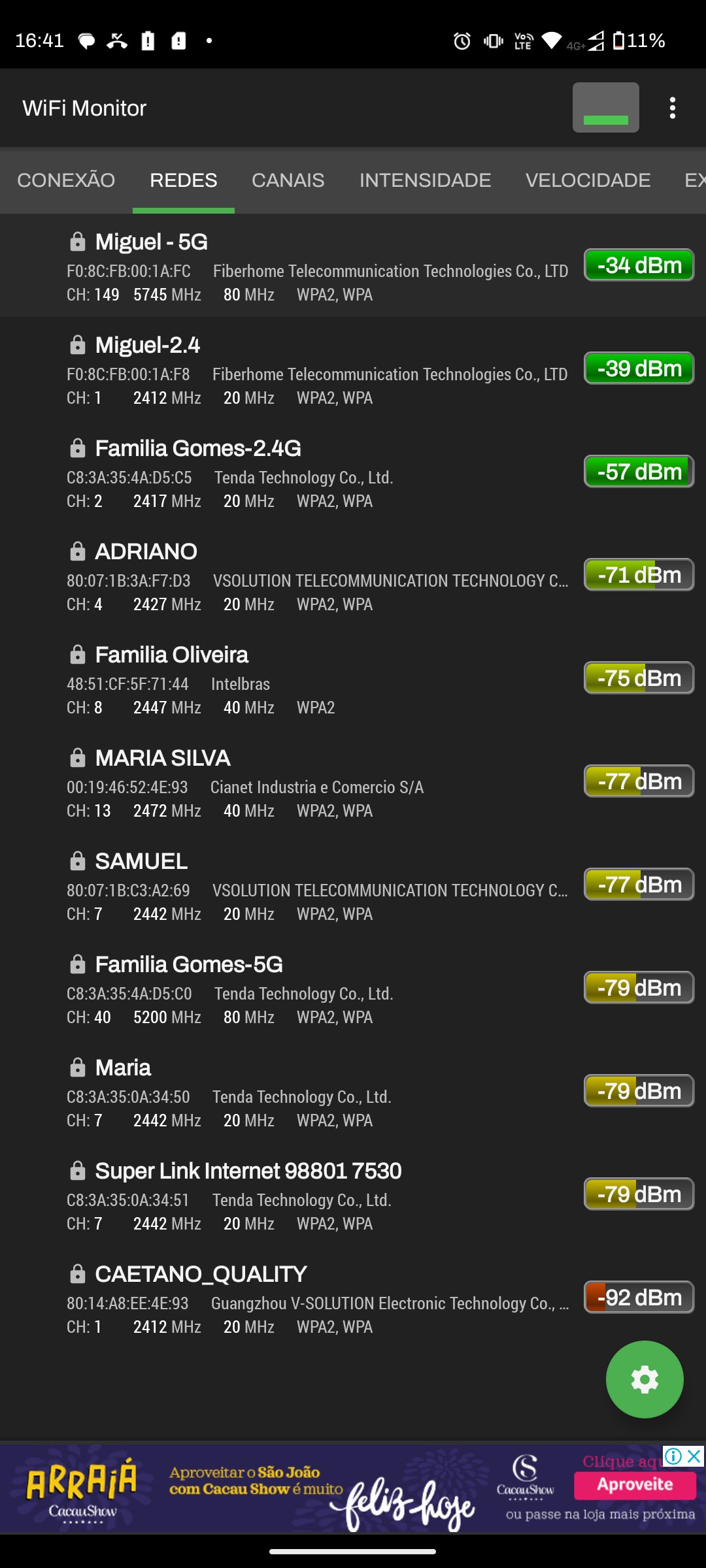Open the overflow menu
The width and height of the screenshot is (706, 1568).
[x=672, y=108]
